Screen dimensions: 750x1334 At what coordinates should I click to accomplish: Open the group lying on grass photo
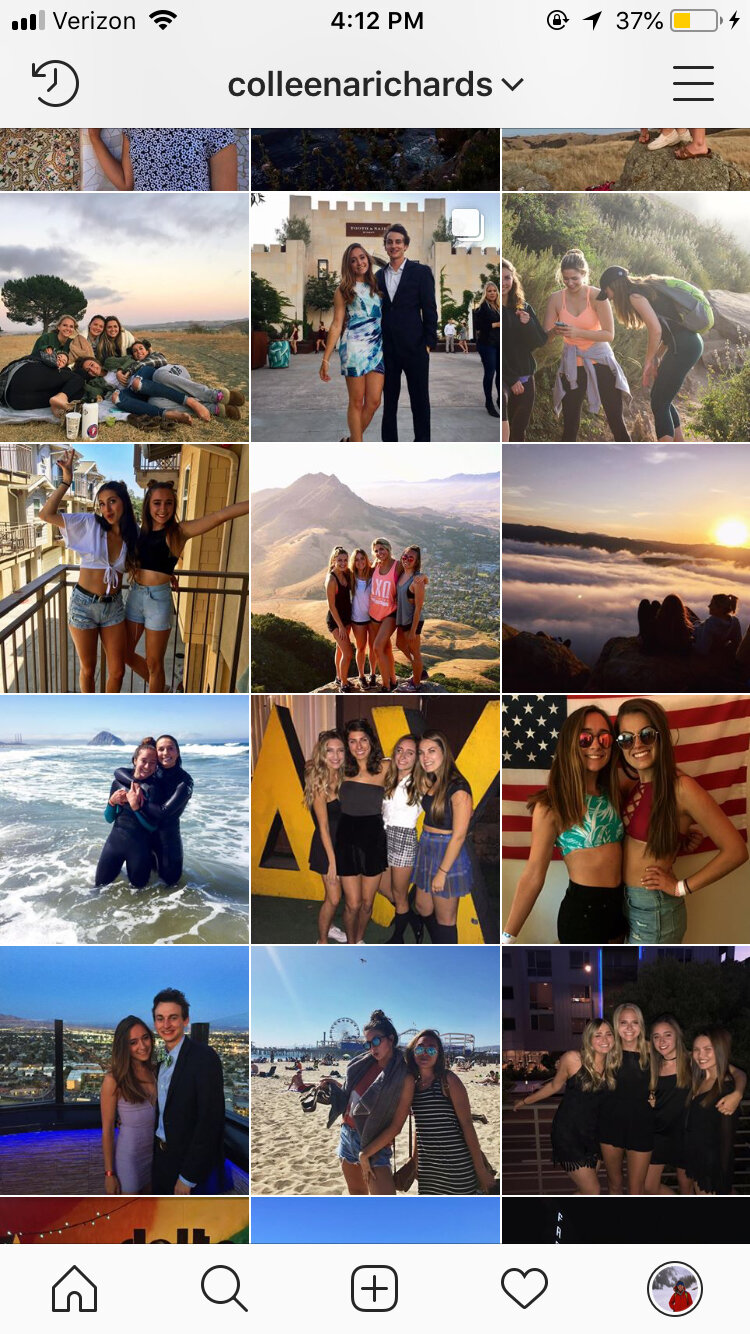tap(124, 317)
